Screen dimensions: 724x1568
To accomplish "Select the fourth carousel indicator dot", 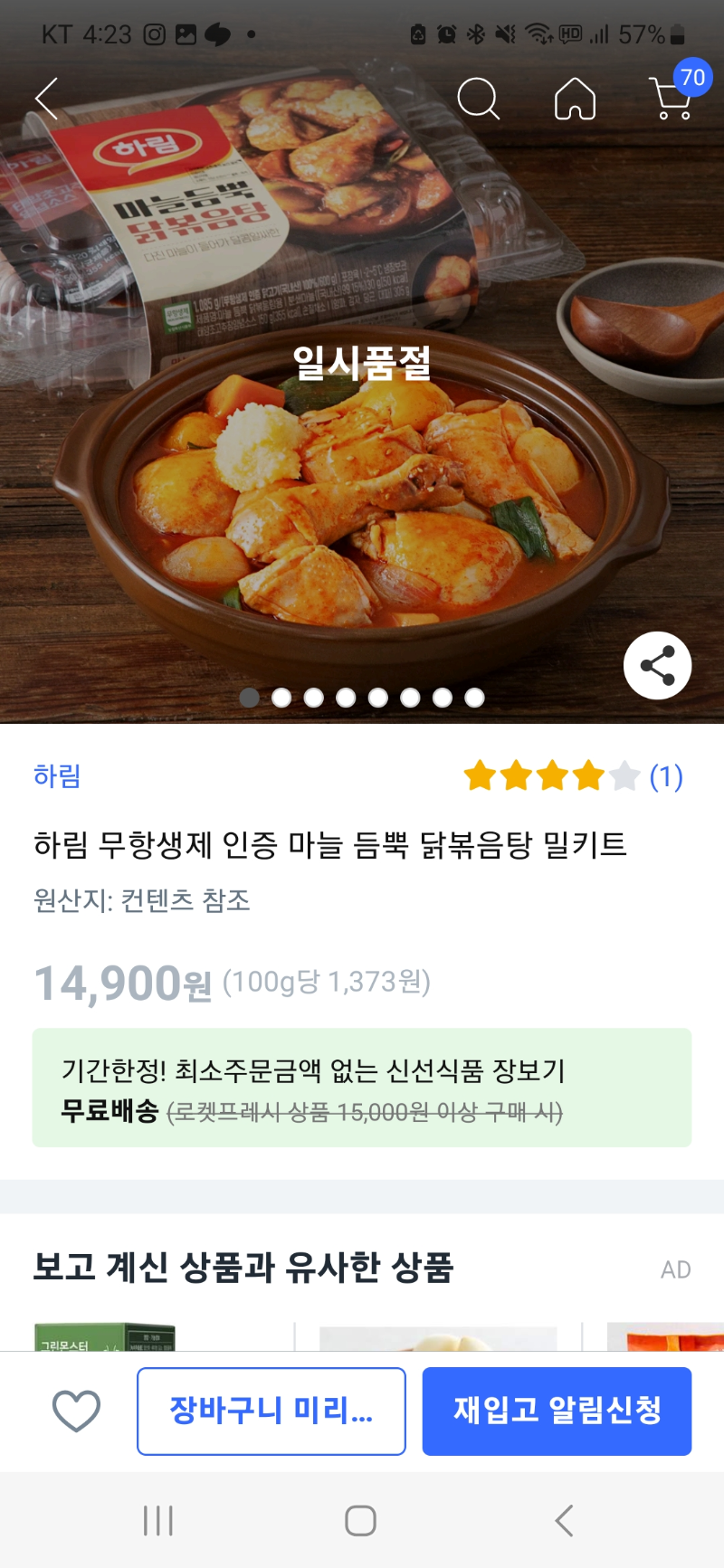I will point(344,698).
